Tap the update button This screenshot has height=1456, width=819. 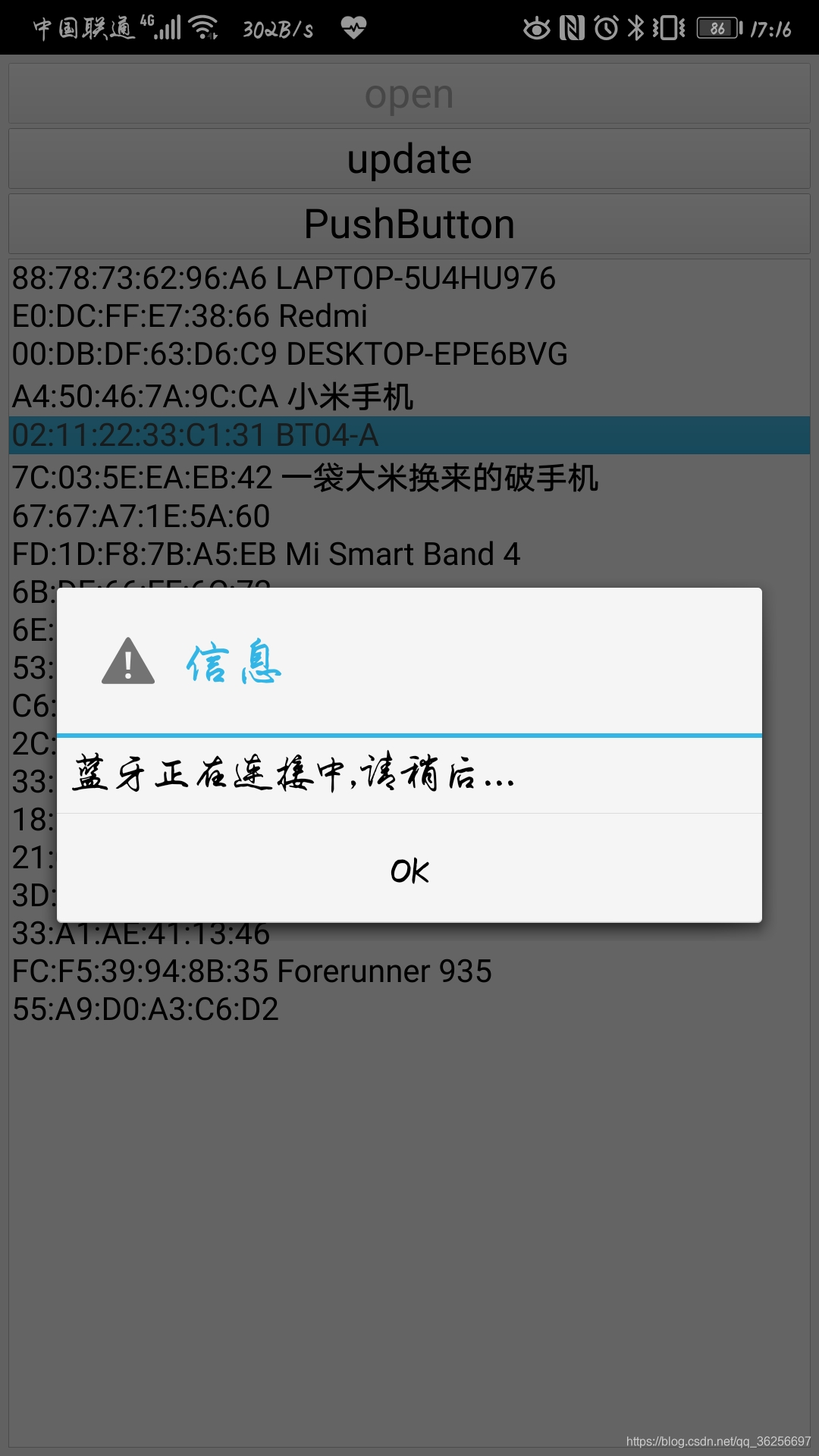pos(409,159)
